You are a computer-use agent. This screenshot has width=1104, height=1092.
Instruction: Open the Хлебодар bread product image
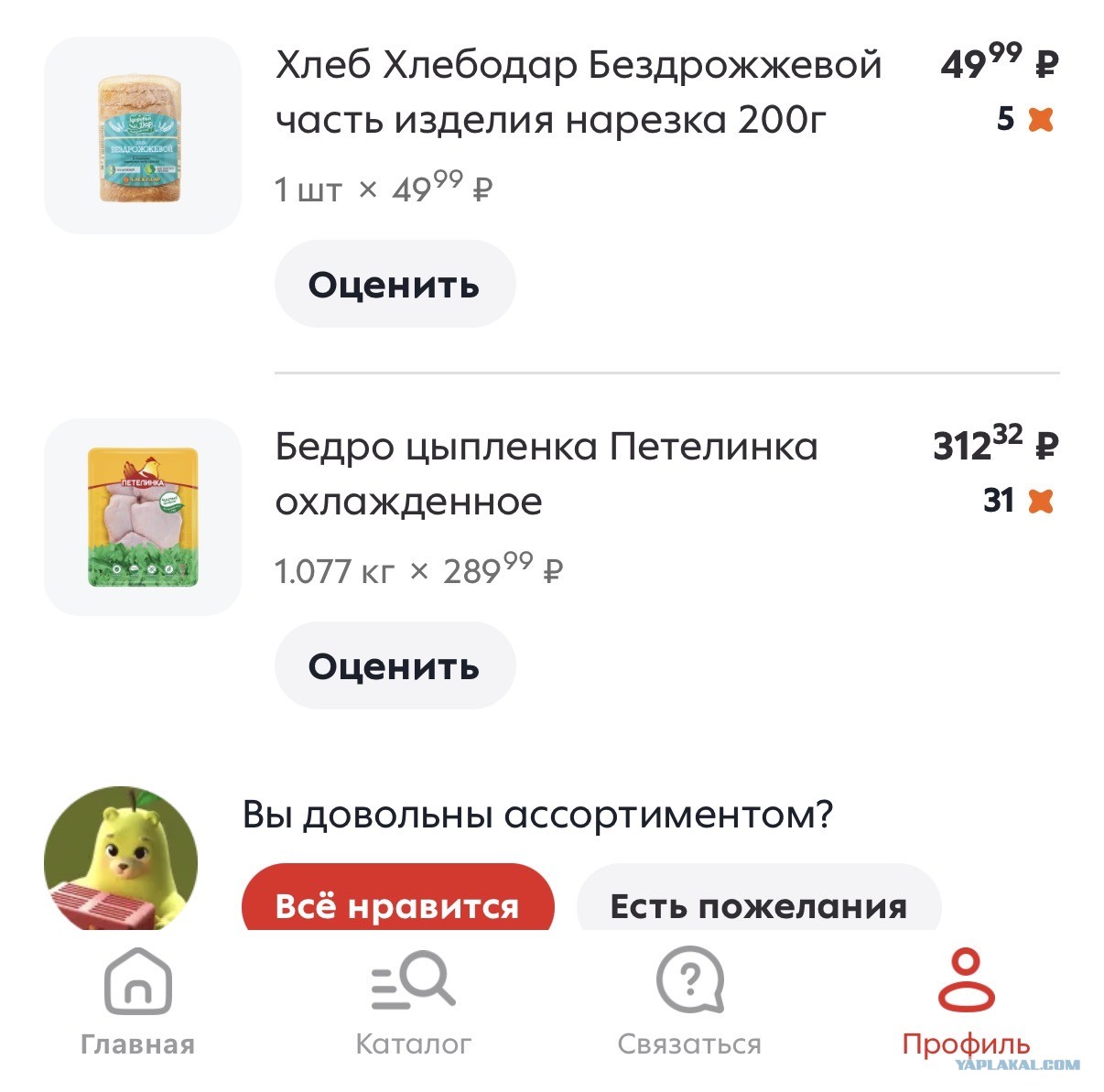(142, 135)
